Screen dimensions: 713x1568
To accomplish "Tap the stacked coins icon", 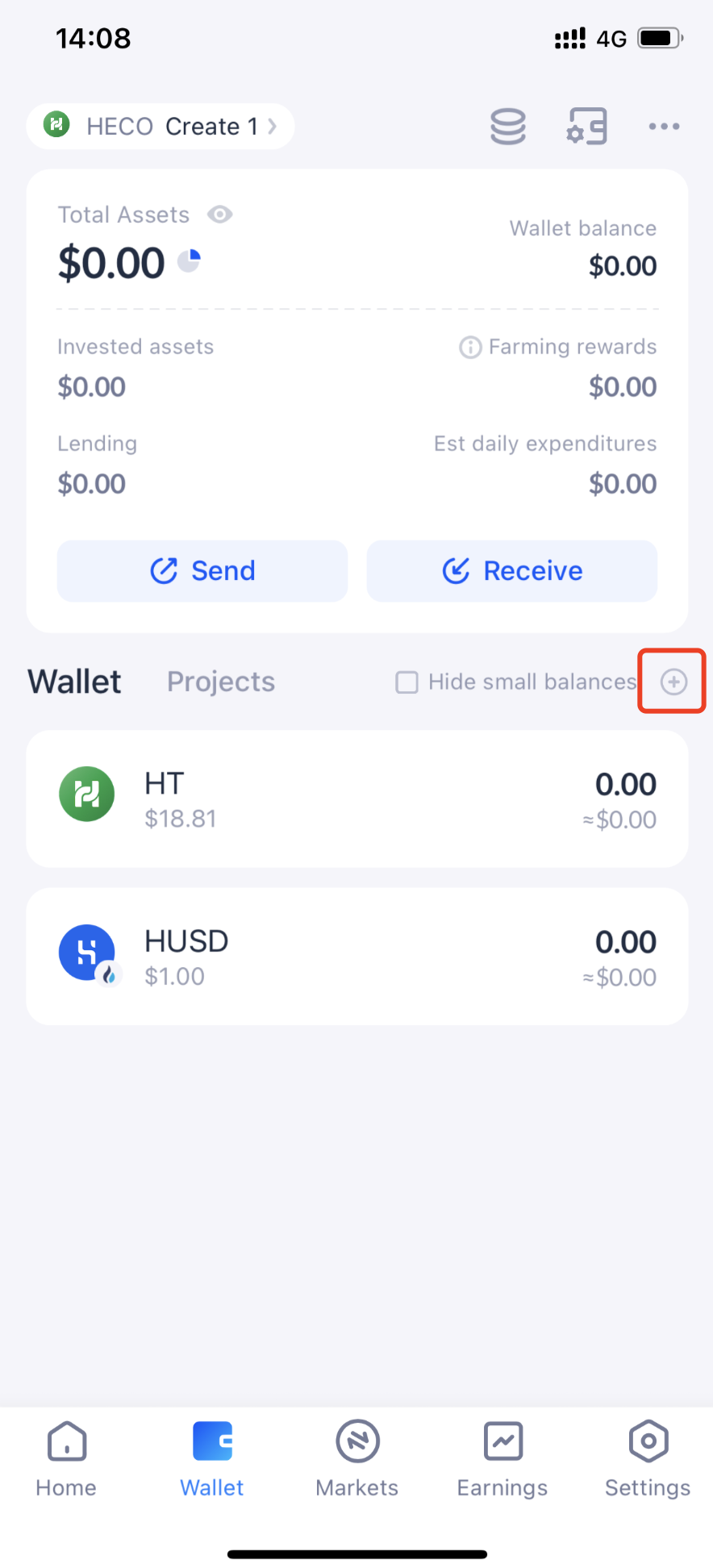I will point(508,127).
